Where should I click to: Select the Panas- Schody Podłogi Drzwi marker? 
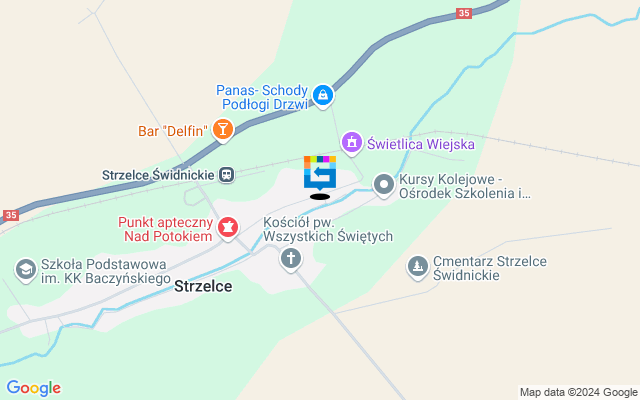pyautogui.click(x=322, y=96)
